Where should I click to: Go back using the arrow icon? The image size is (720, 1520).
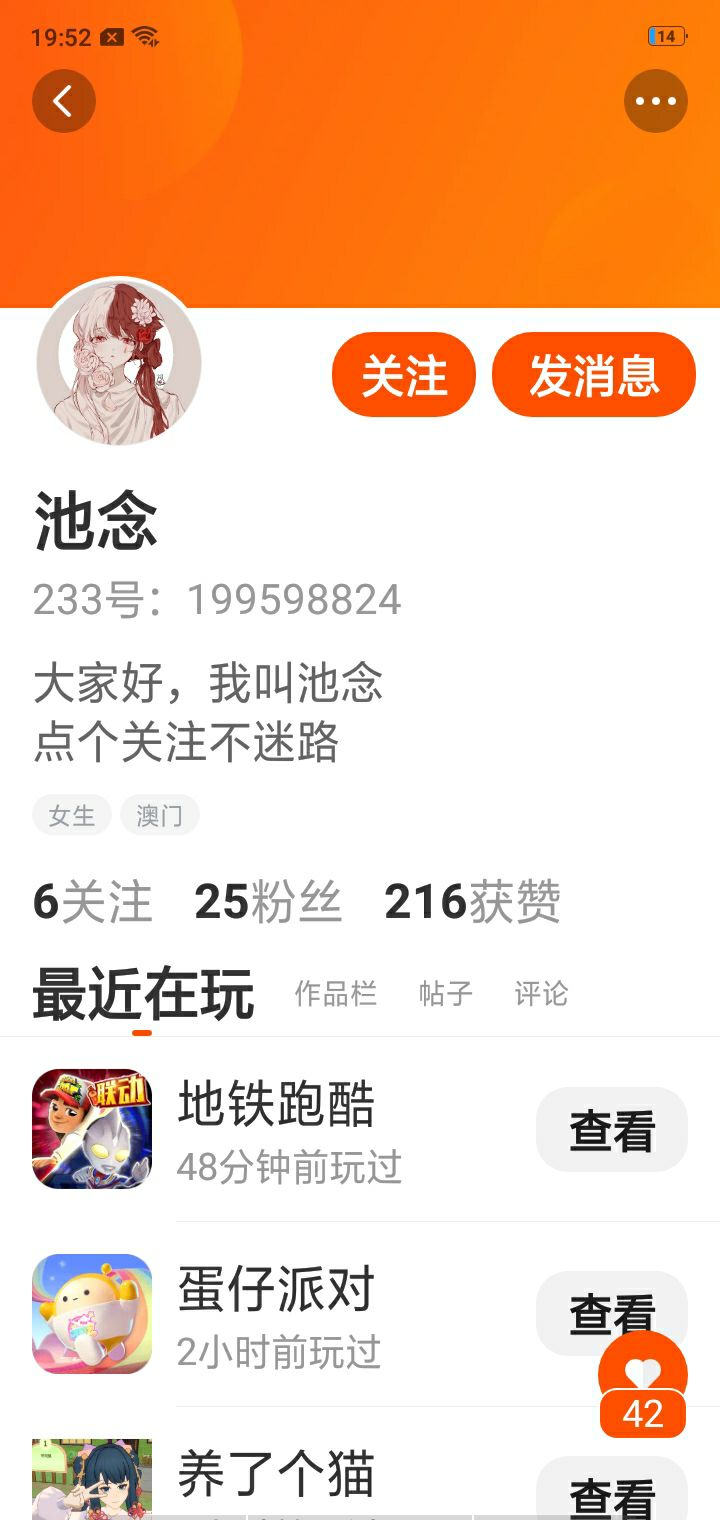pyautogui.click(x=64, y=101)
